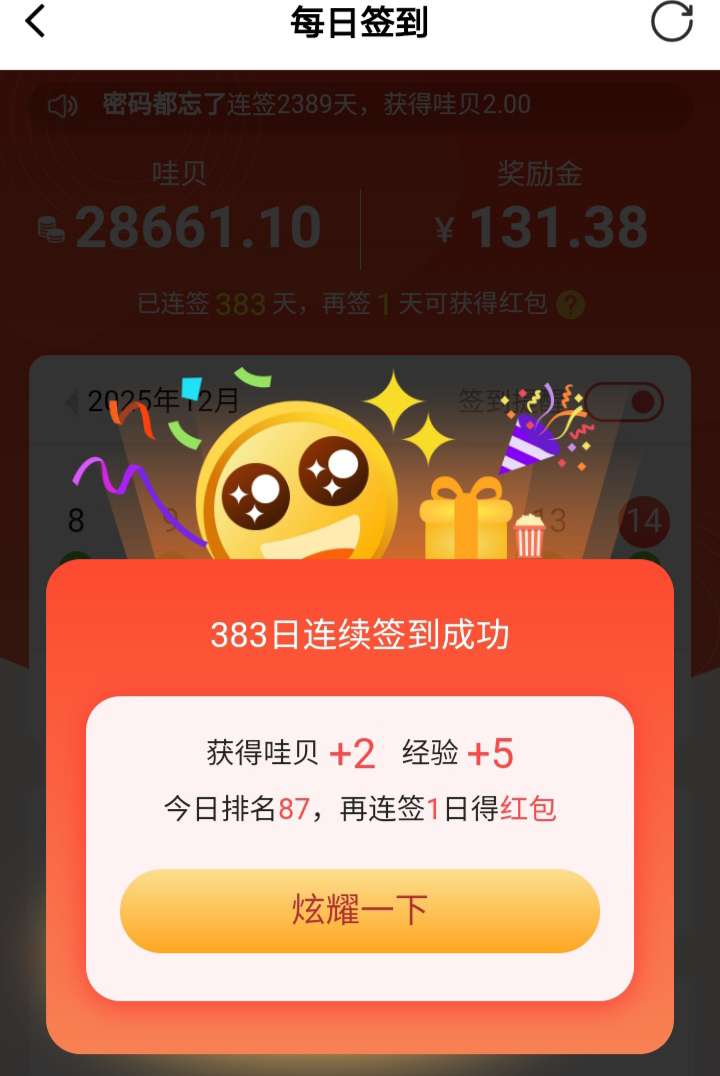720x1076 pixels.
Task: Tap the 炫耀一下 button
Action: coord(359,910)
